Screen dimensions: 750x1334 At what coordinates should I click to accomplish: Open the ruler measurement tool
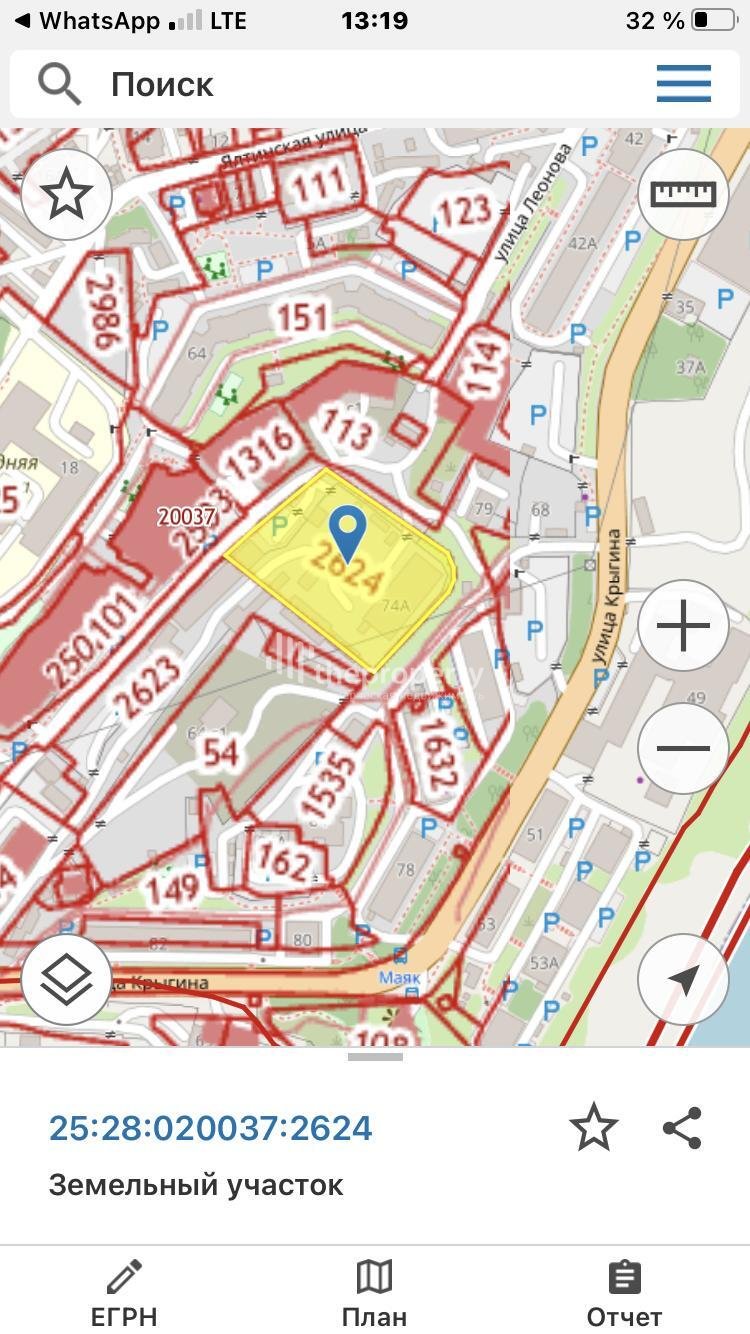pyautogui.click(x=684, y=194)
